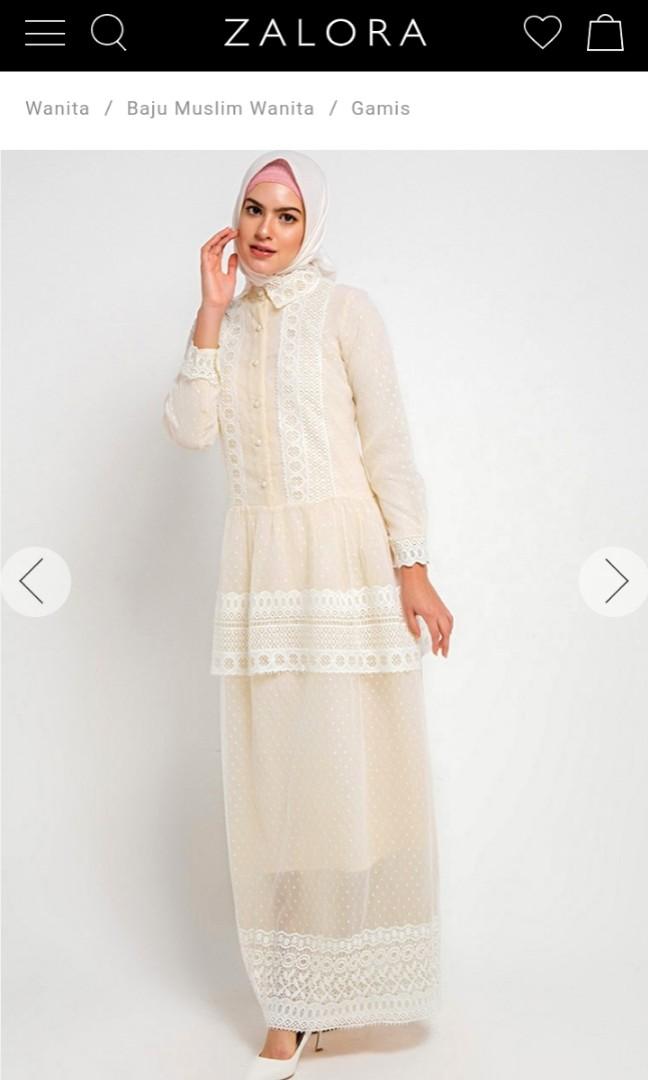Open the hamburger menu

pos(45,33)
